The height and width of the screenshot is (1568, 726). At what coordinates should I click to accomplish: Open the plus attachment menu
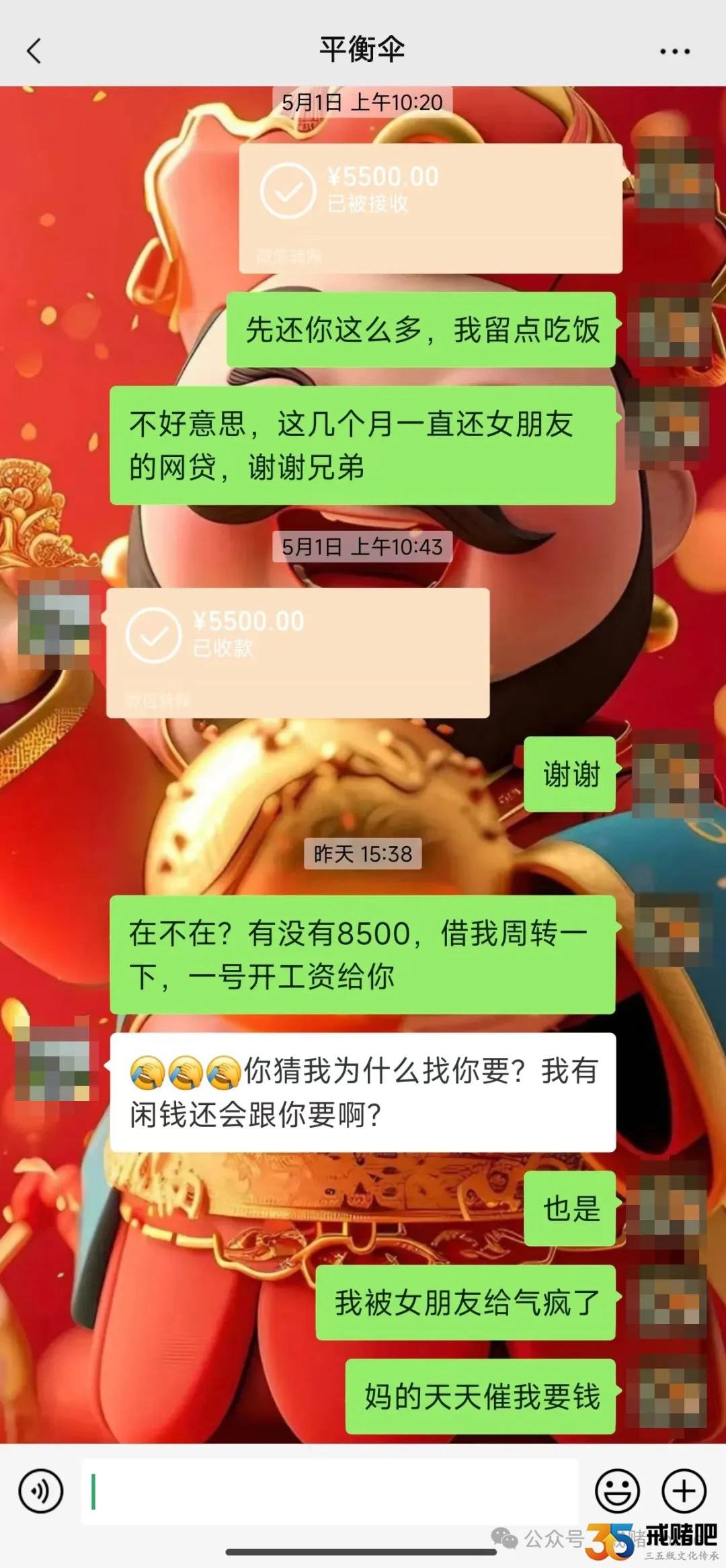tap(684, 1491)
